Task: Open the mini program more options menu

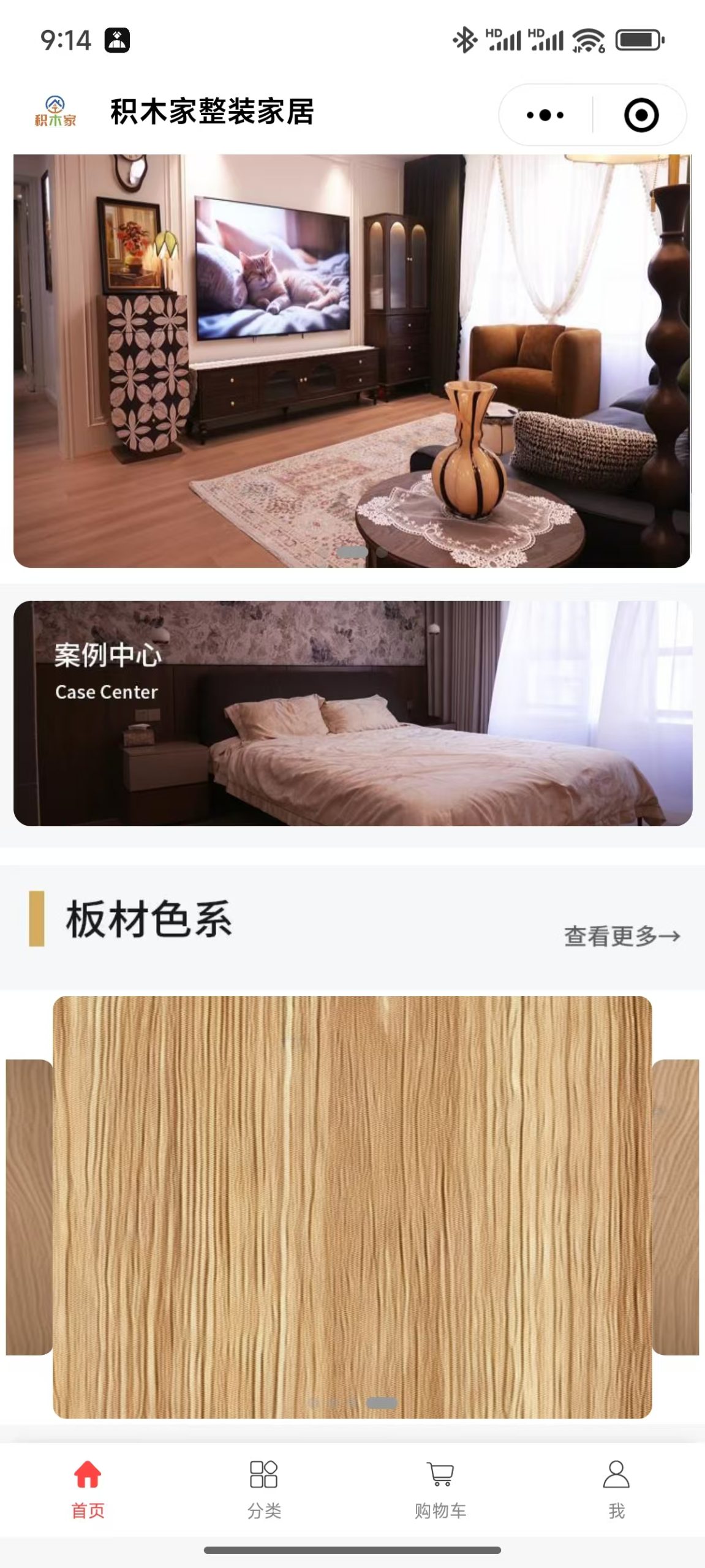Action: coord(545,115)
